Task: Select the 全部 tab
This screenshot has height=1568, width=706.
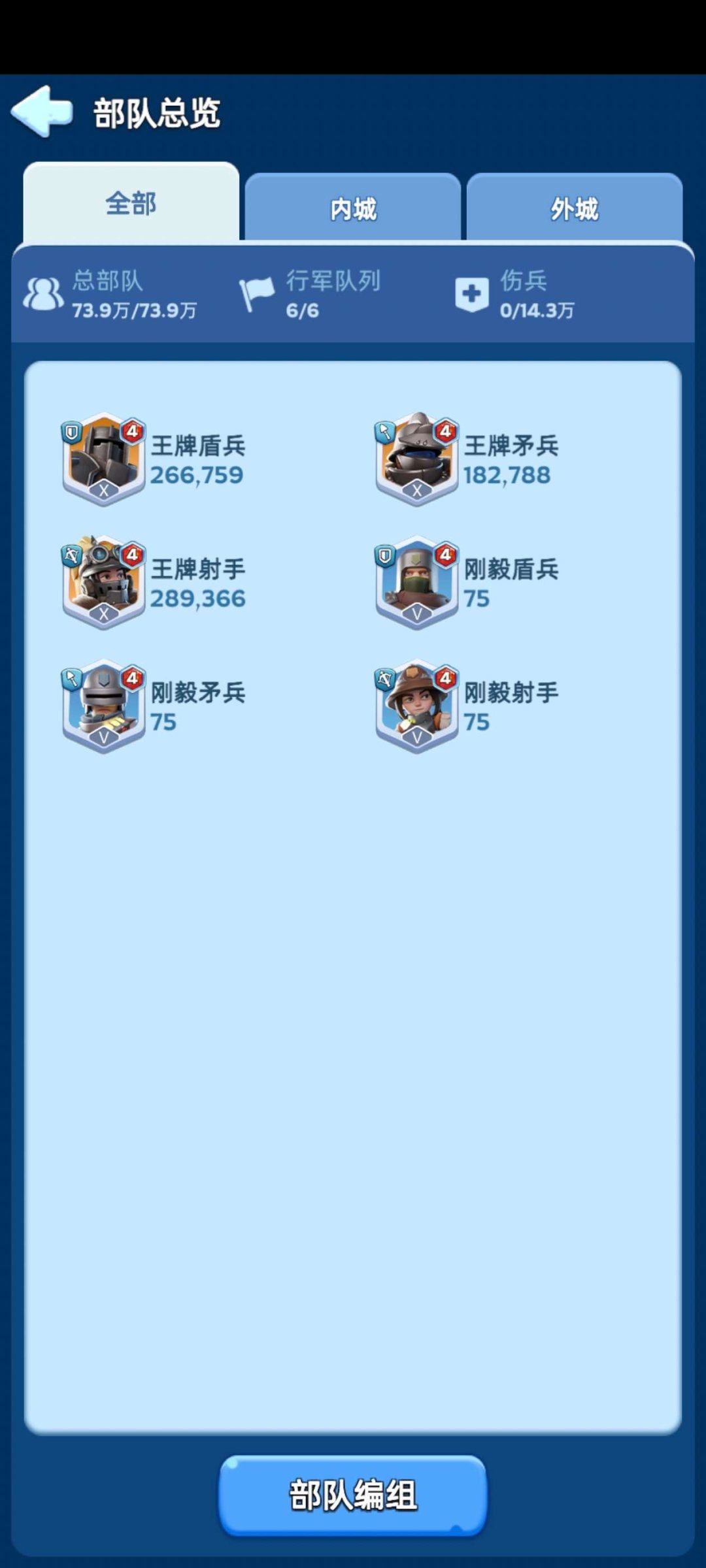Action: click(131, 204)
